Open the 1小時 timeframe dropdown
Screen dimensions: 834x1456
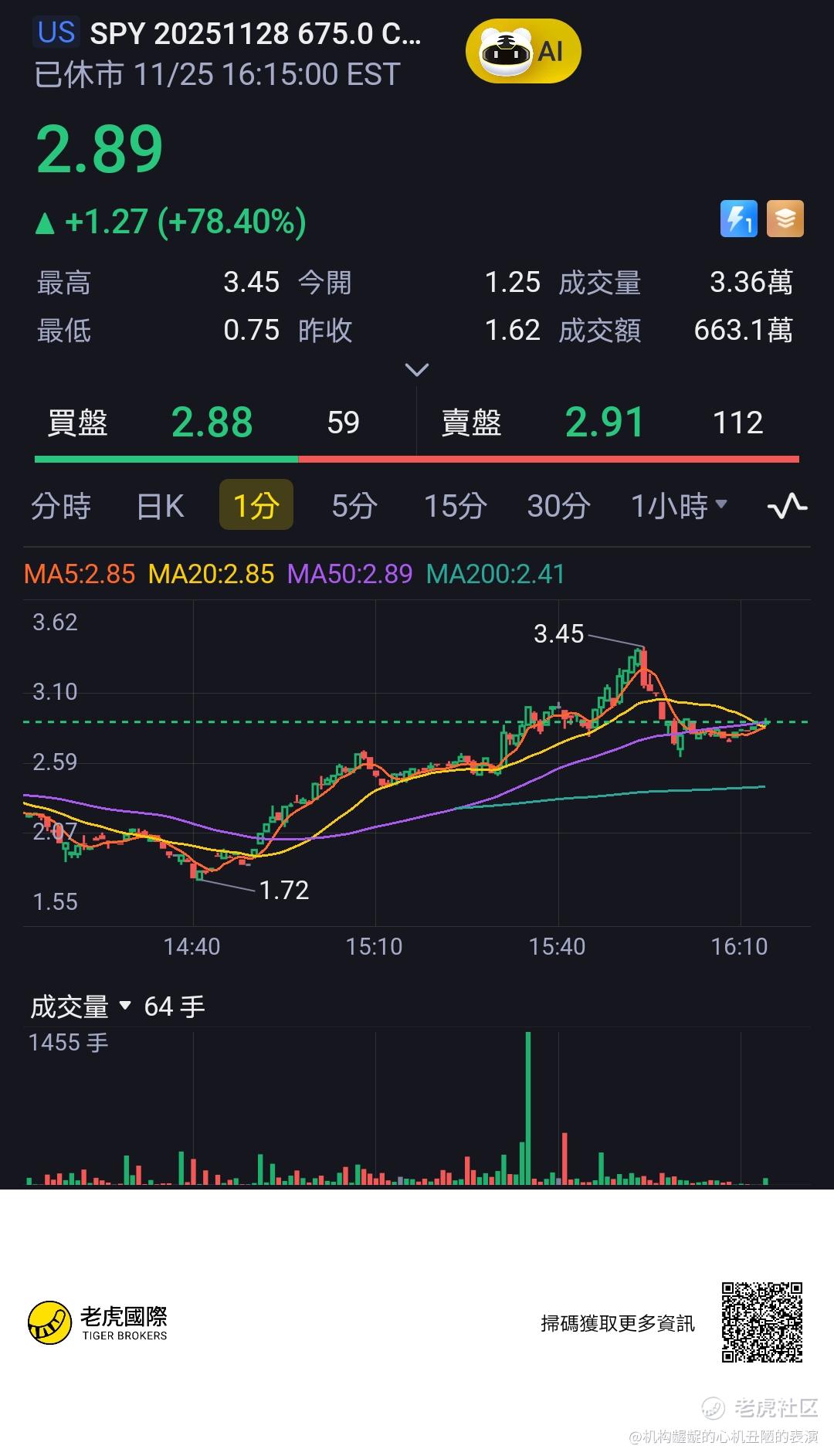pos(679,506)
